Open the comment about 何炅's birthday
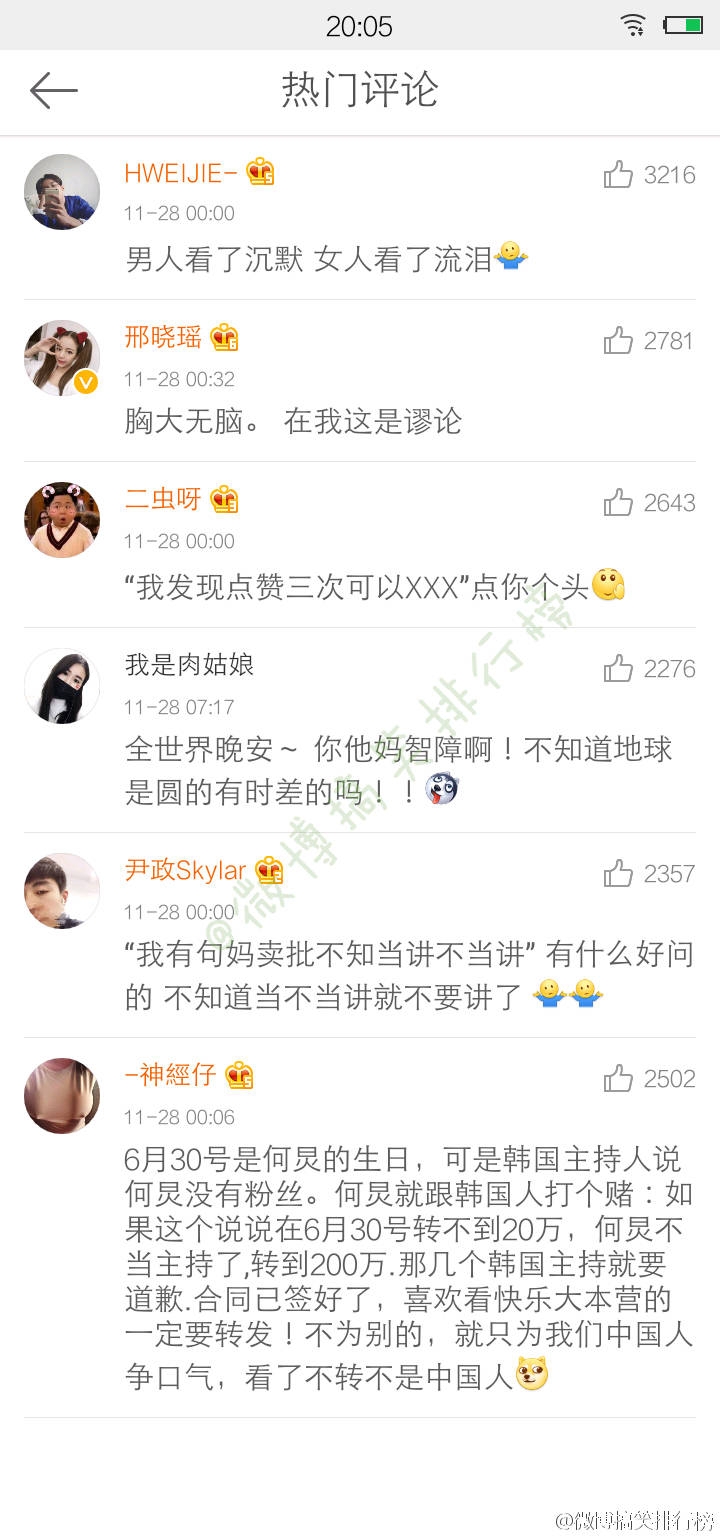 tap(408, 1269)
